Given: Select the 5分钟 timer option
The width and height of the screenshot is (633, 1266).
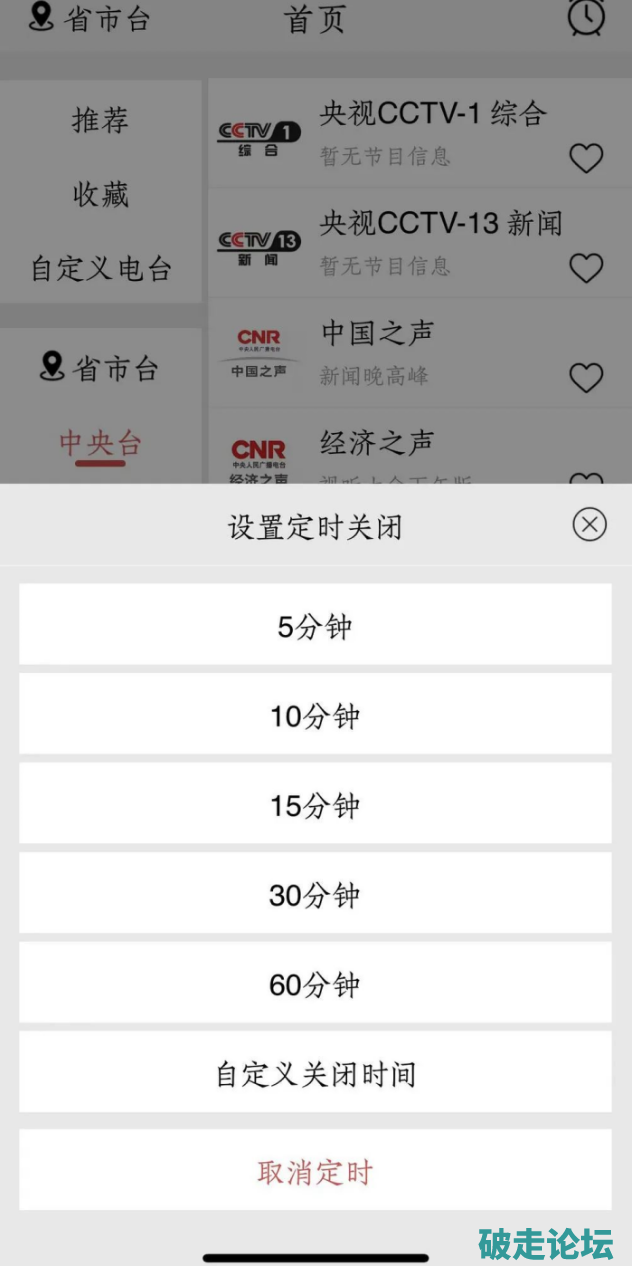Looking at the screenshot, I should [315, 626].
